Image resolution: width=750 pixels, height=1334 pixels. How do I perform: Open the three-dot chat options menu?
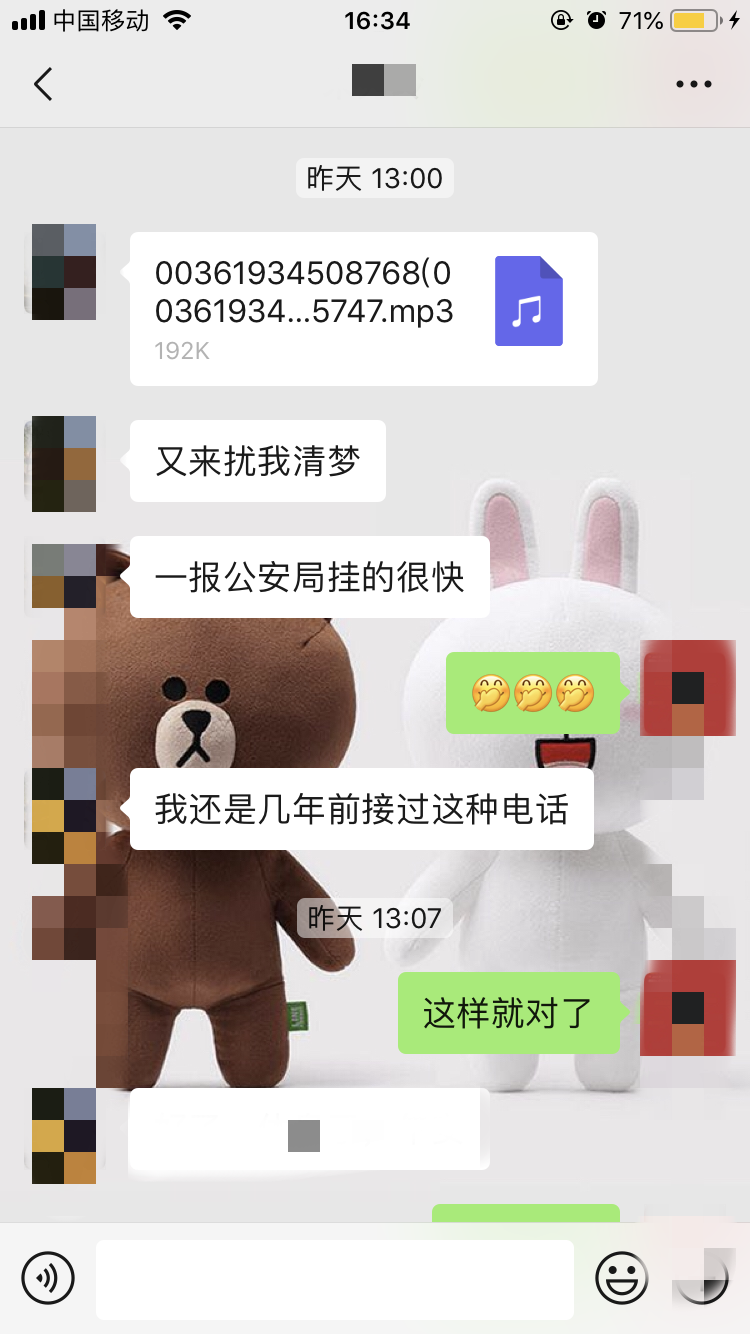click(x=693, y=84)
